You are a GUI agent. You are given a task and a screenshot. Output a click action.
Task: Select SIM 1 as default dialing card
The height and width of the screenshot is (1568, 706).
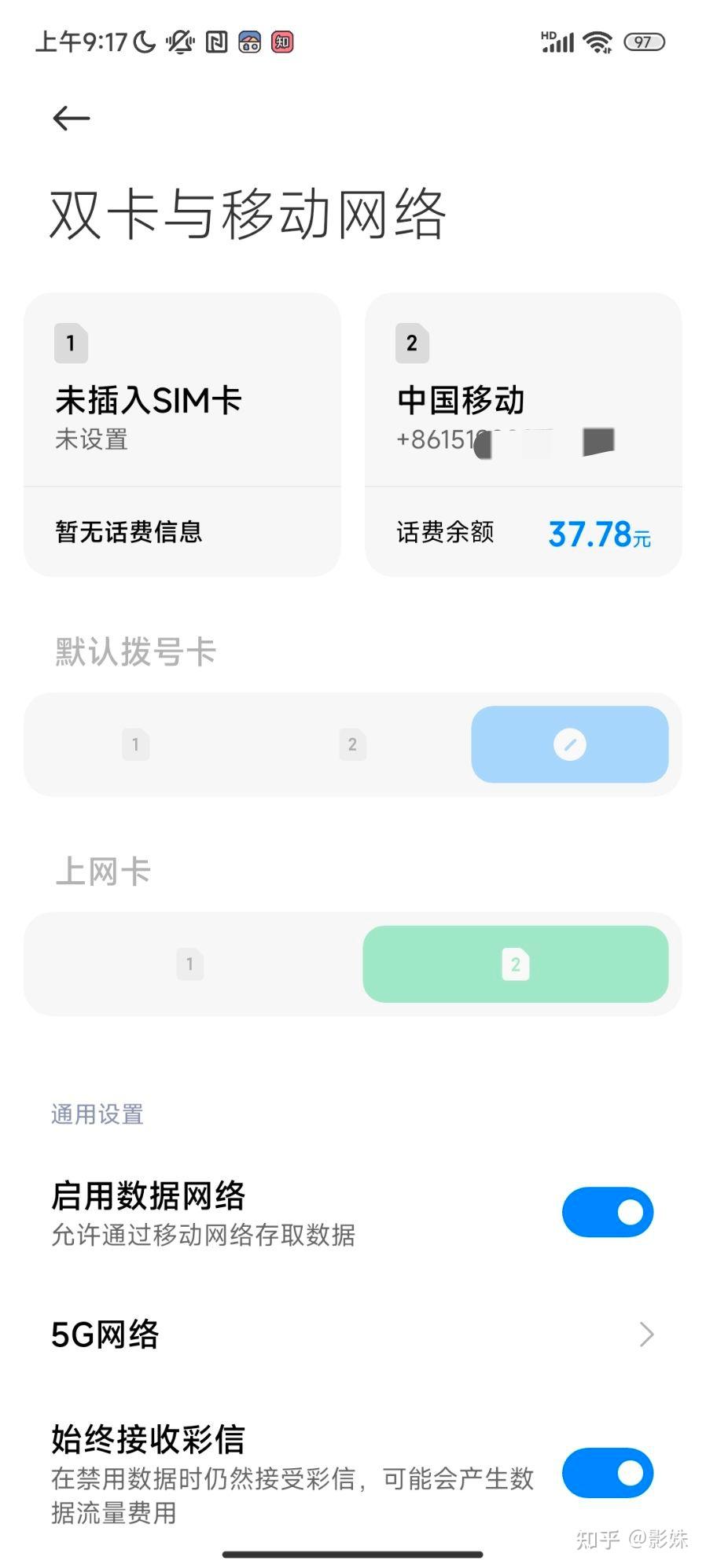[x=136, y=744]
